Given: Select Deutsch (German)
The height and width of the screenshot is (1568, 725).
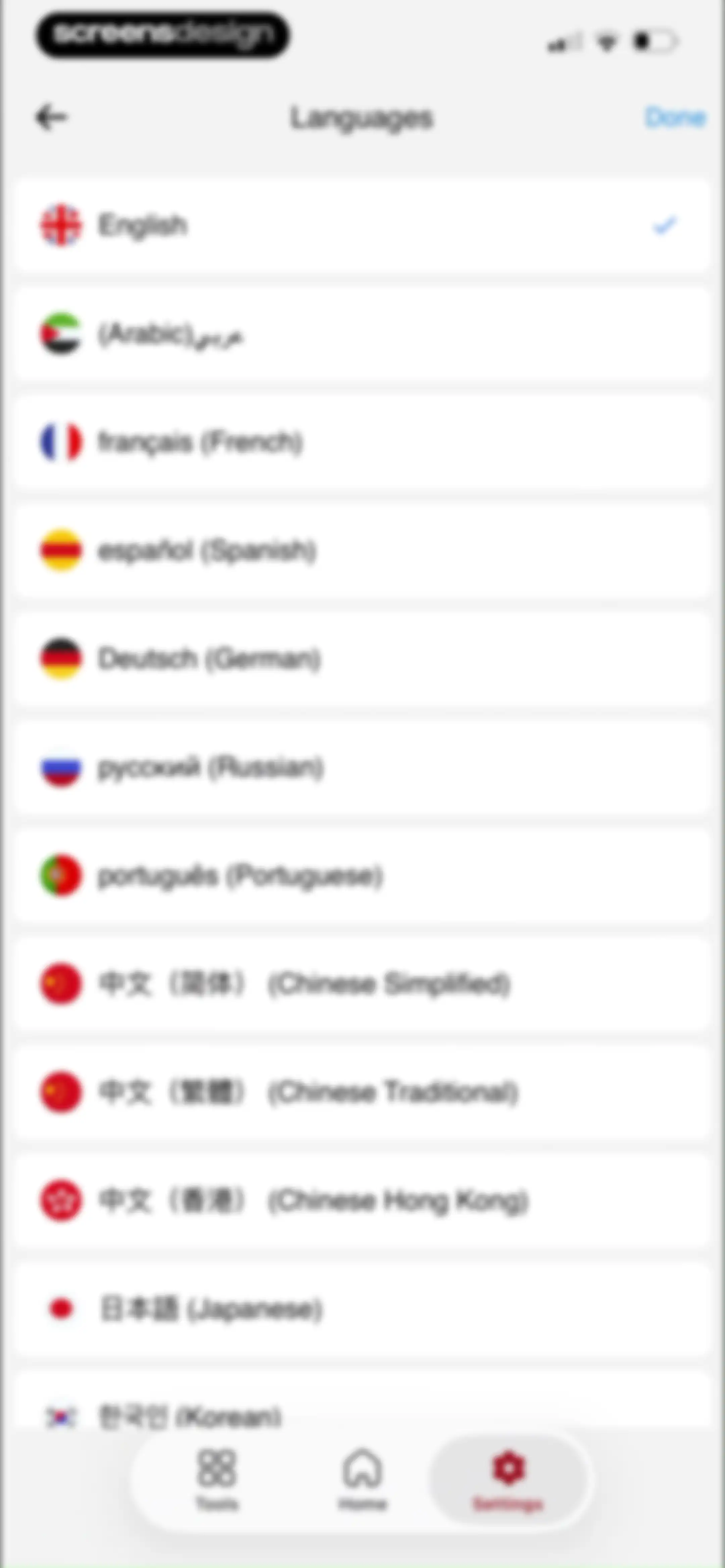Looking at the screenshot, I should click(x=362, y=659).
